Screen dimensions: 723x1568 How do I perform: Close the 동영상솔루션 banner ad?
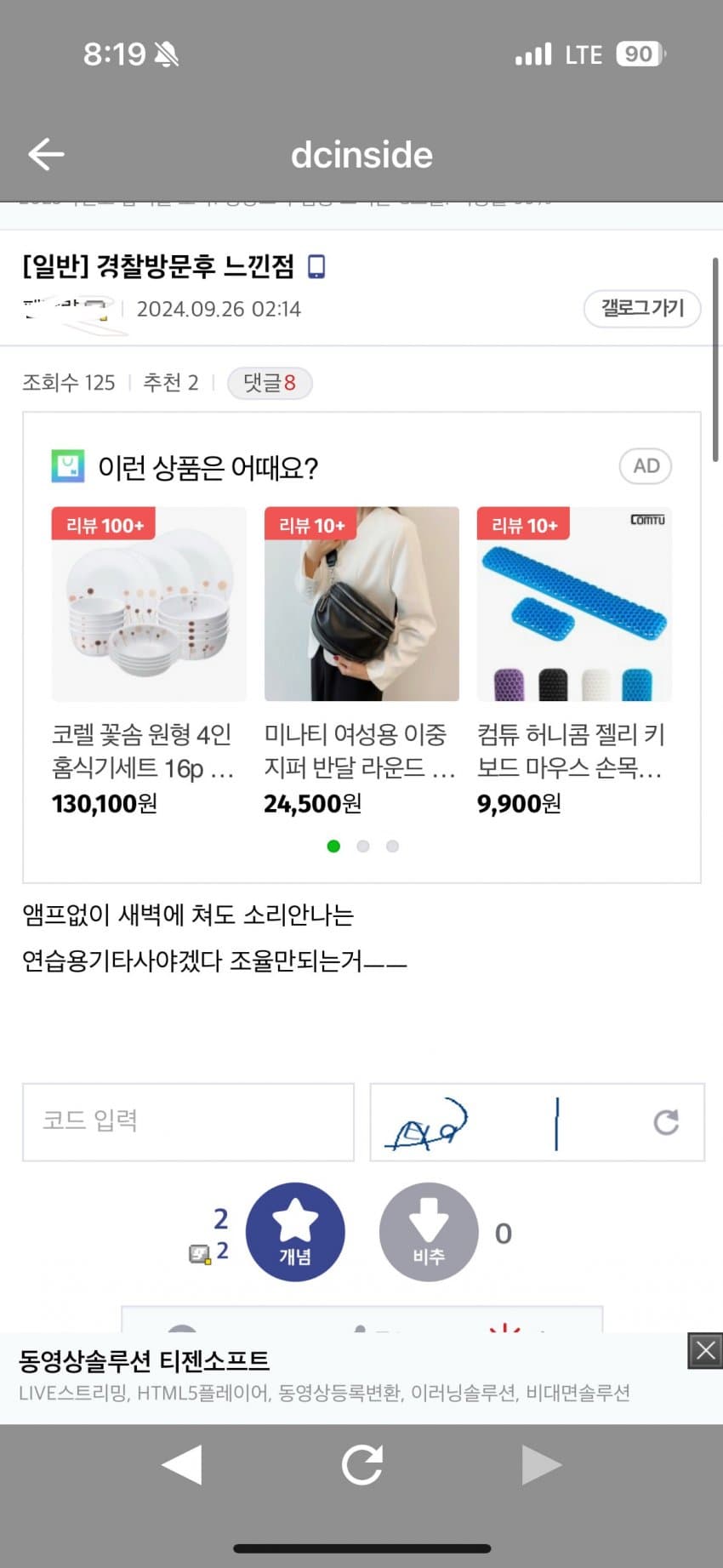point(705,1350)
